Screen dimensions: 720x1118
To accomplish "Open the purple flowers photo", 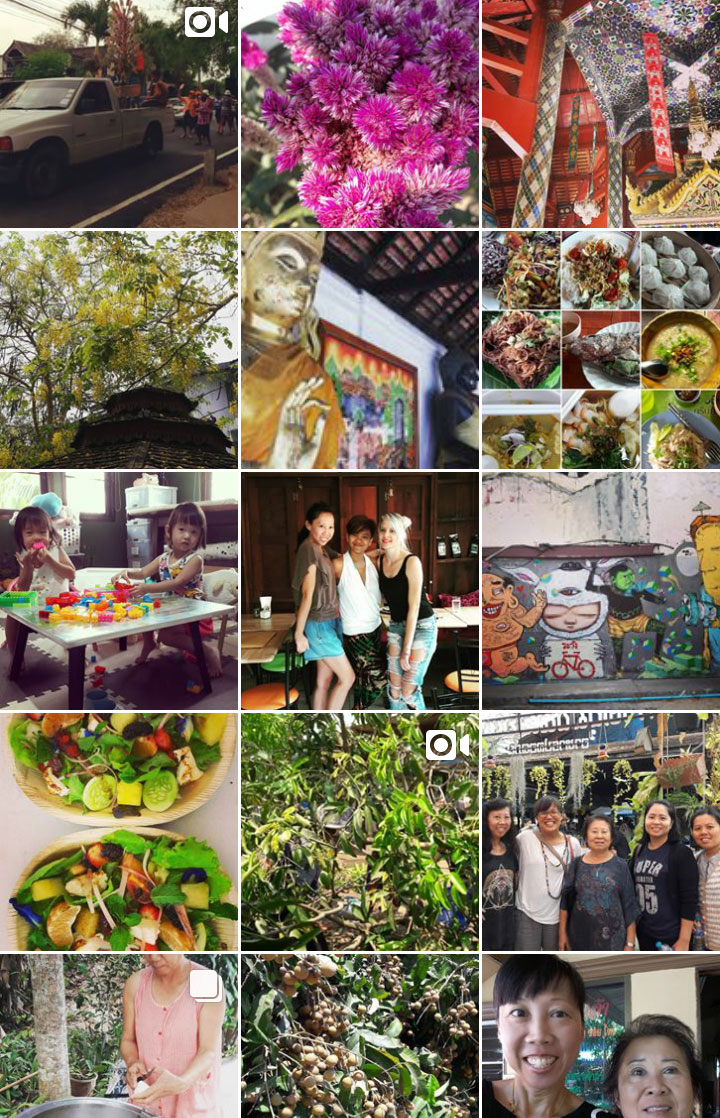I will coord(359,113).
